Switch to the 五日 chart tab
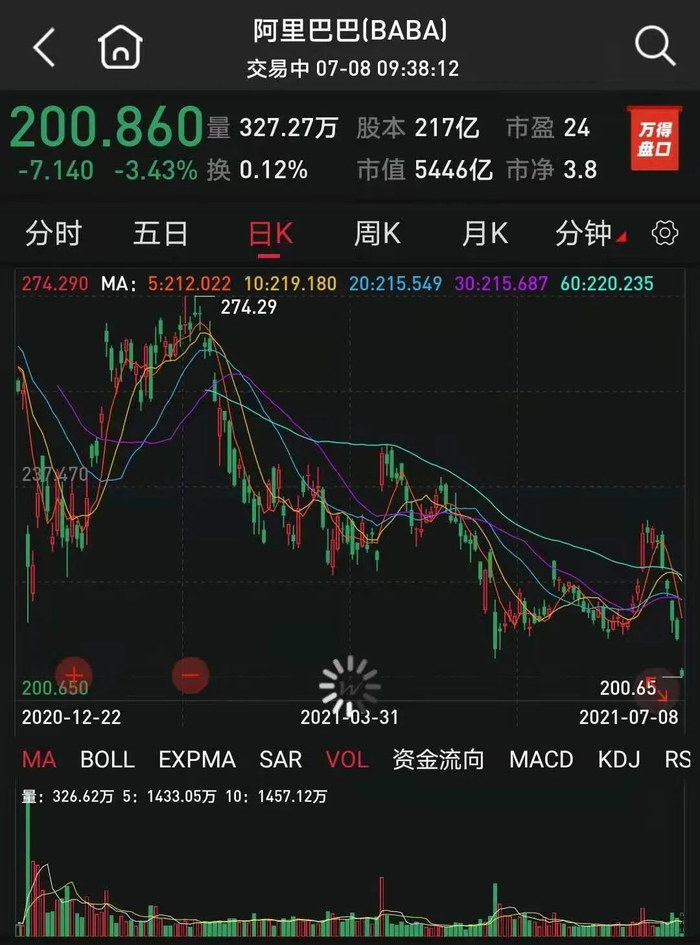 [160, 234]
